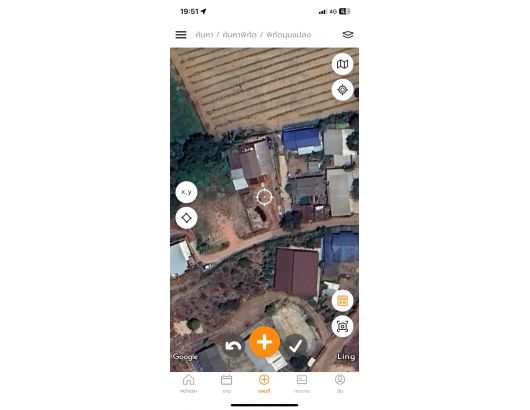Open the board tab with note icon

click(x=302, y=383)
